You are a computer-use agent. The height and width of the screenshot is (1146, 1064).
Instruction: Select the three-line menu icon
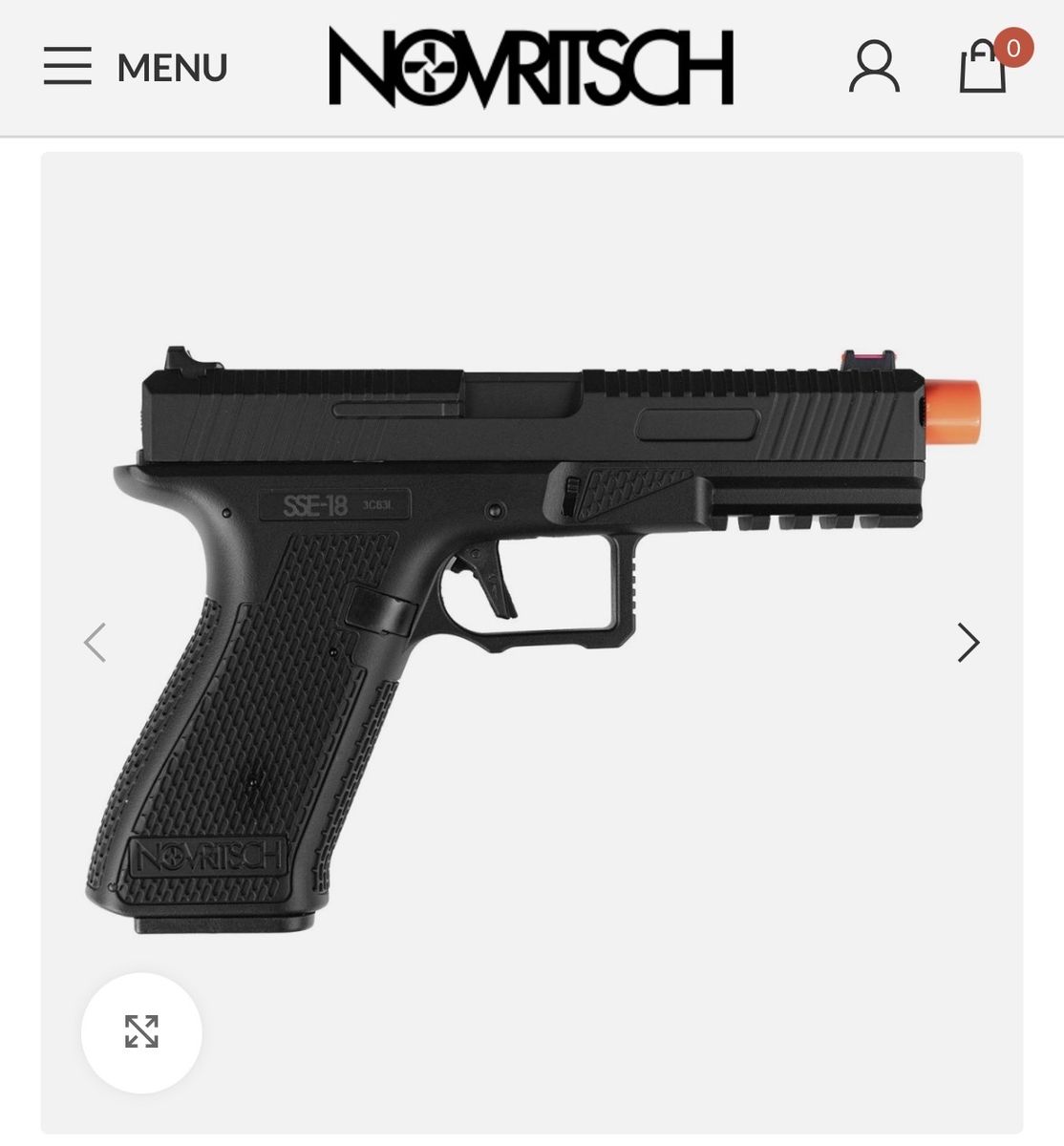pos(67,67)
